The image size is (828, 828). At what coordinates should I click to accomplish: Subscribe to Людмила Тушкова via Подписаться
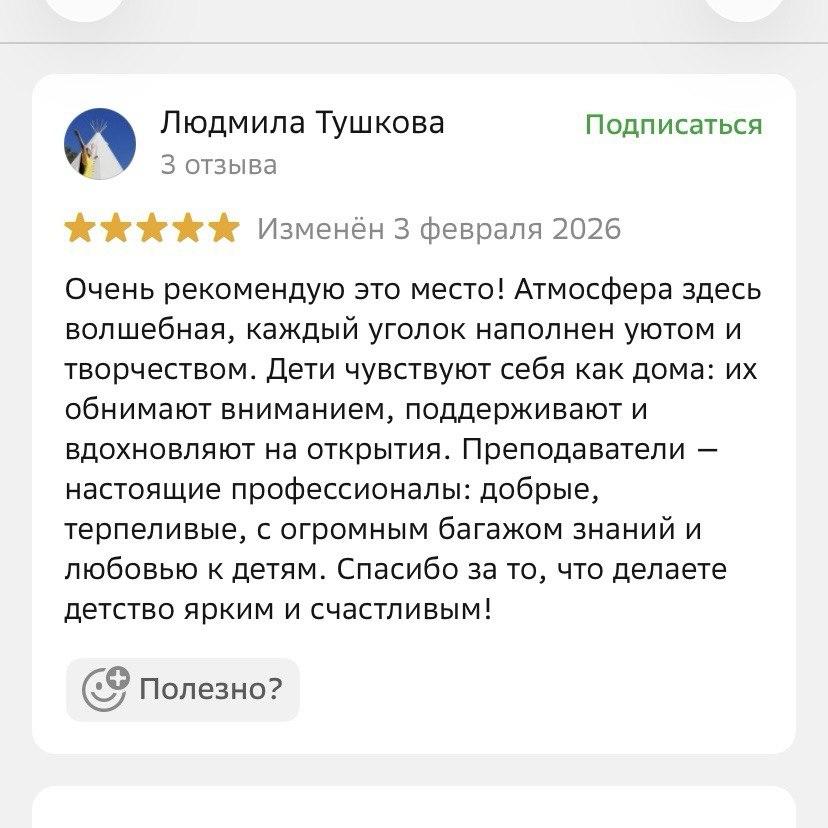click(x=673, y=125)
